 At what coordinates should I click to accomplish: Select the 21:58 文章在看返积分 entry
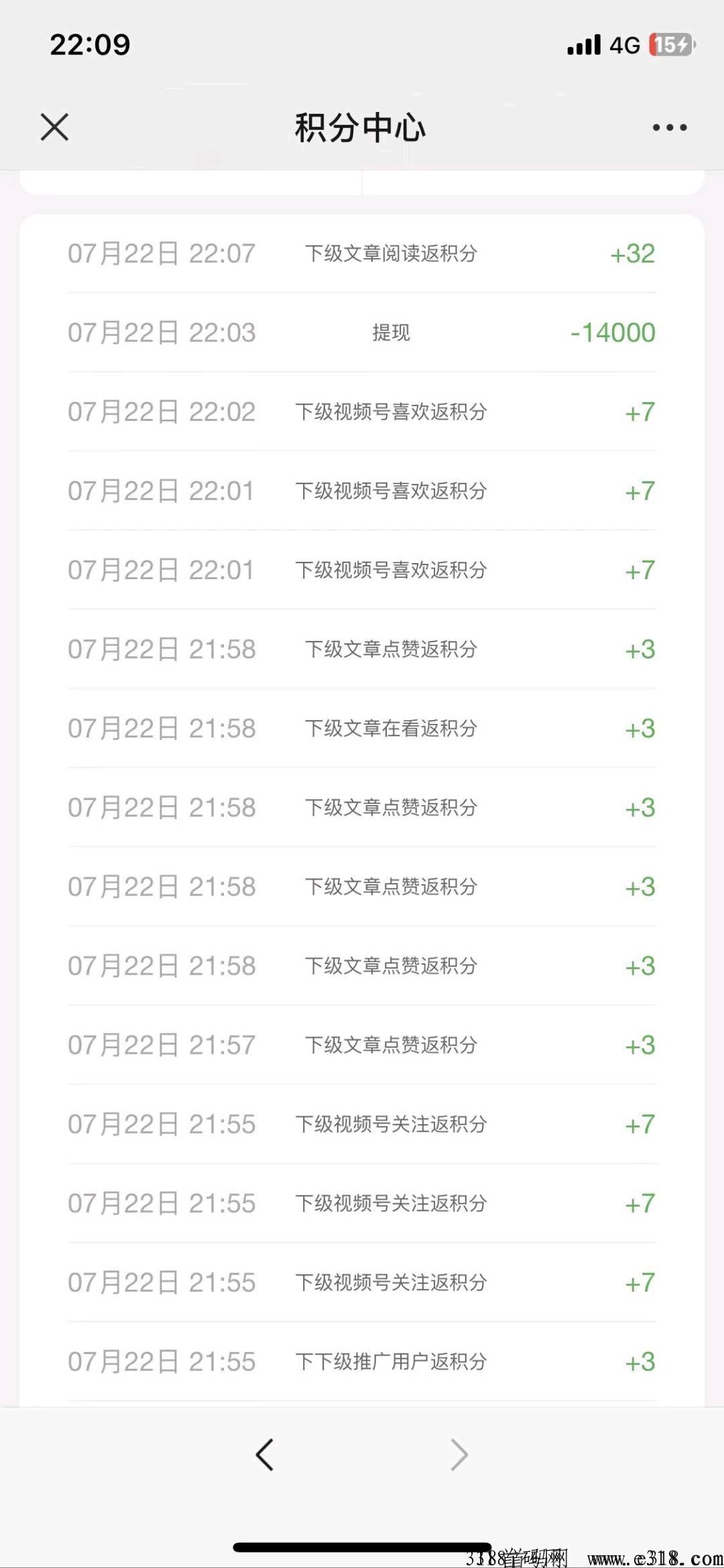click(362, 728)
